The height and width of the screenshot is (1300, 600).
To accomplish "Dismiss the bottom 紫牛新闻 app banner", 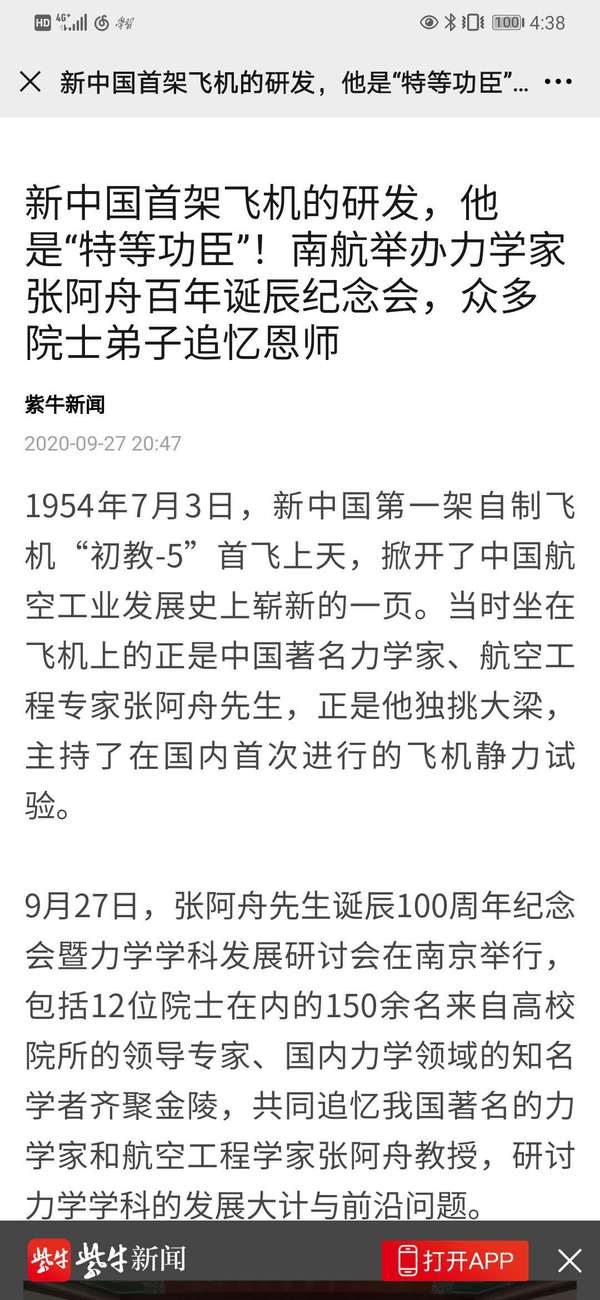I will click(x=569, y=1260).
